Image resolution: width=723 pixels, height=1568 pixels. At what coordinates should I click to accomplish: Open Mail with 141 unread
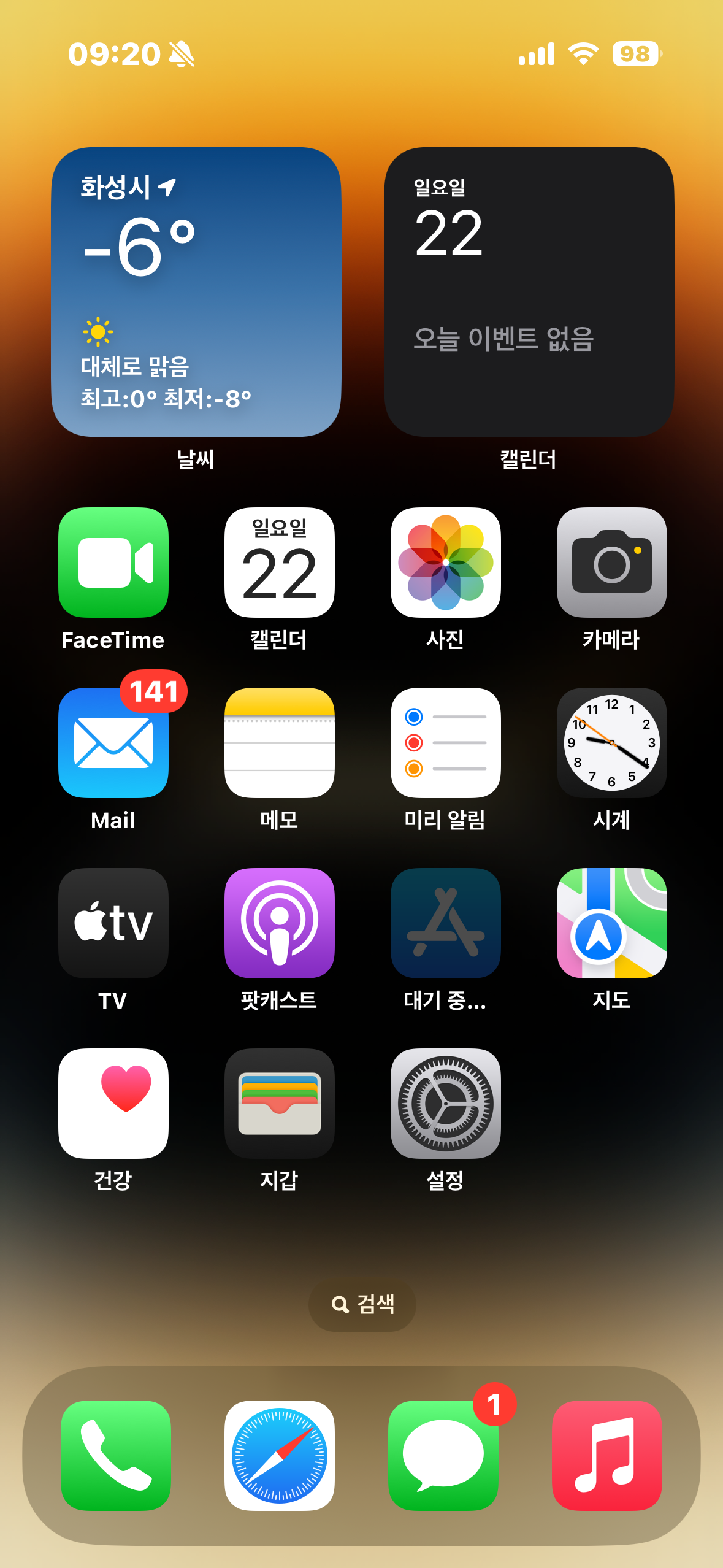pos(113,742)
